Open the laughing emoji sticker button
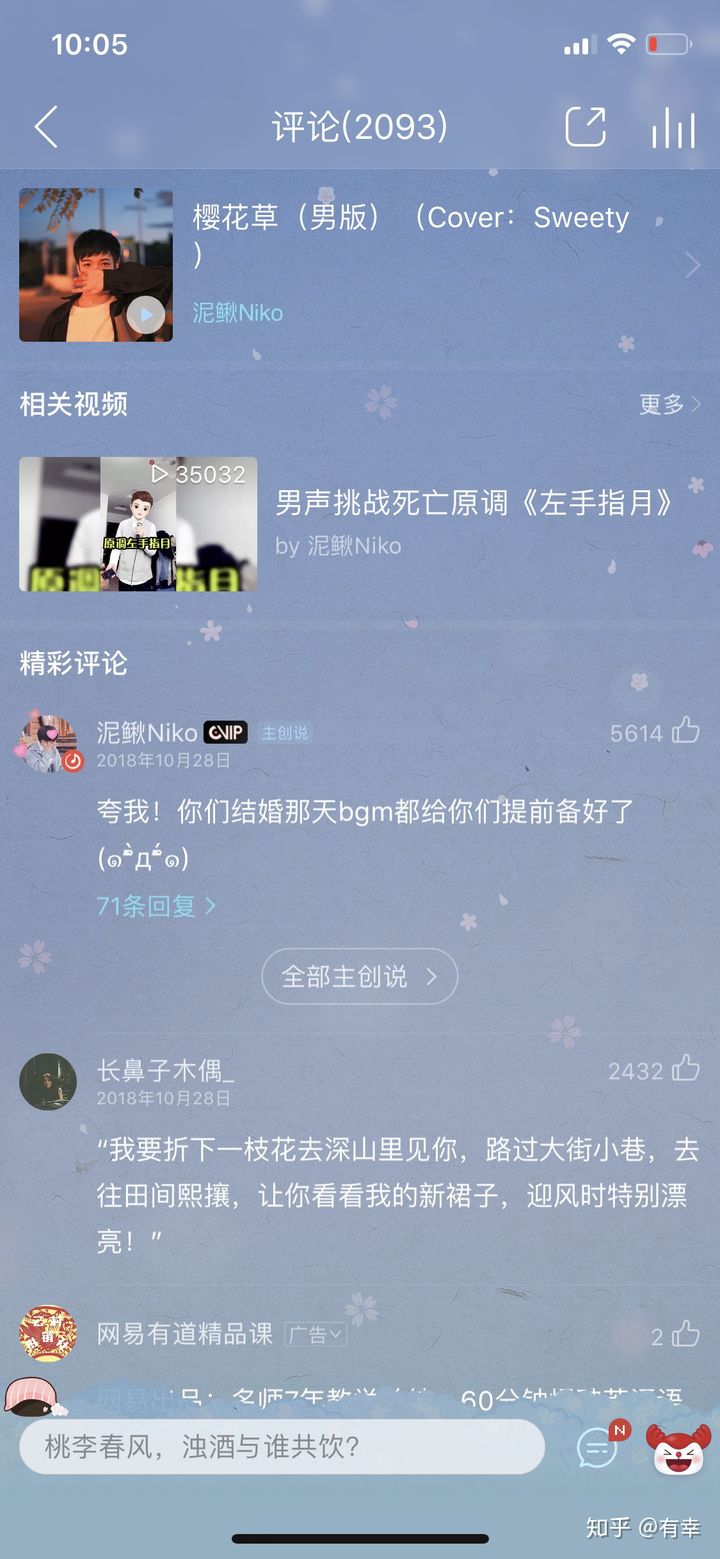The image size is (720, 1559). point(676,1448)
